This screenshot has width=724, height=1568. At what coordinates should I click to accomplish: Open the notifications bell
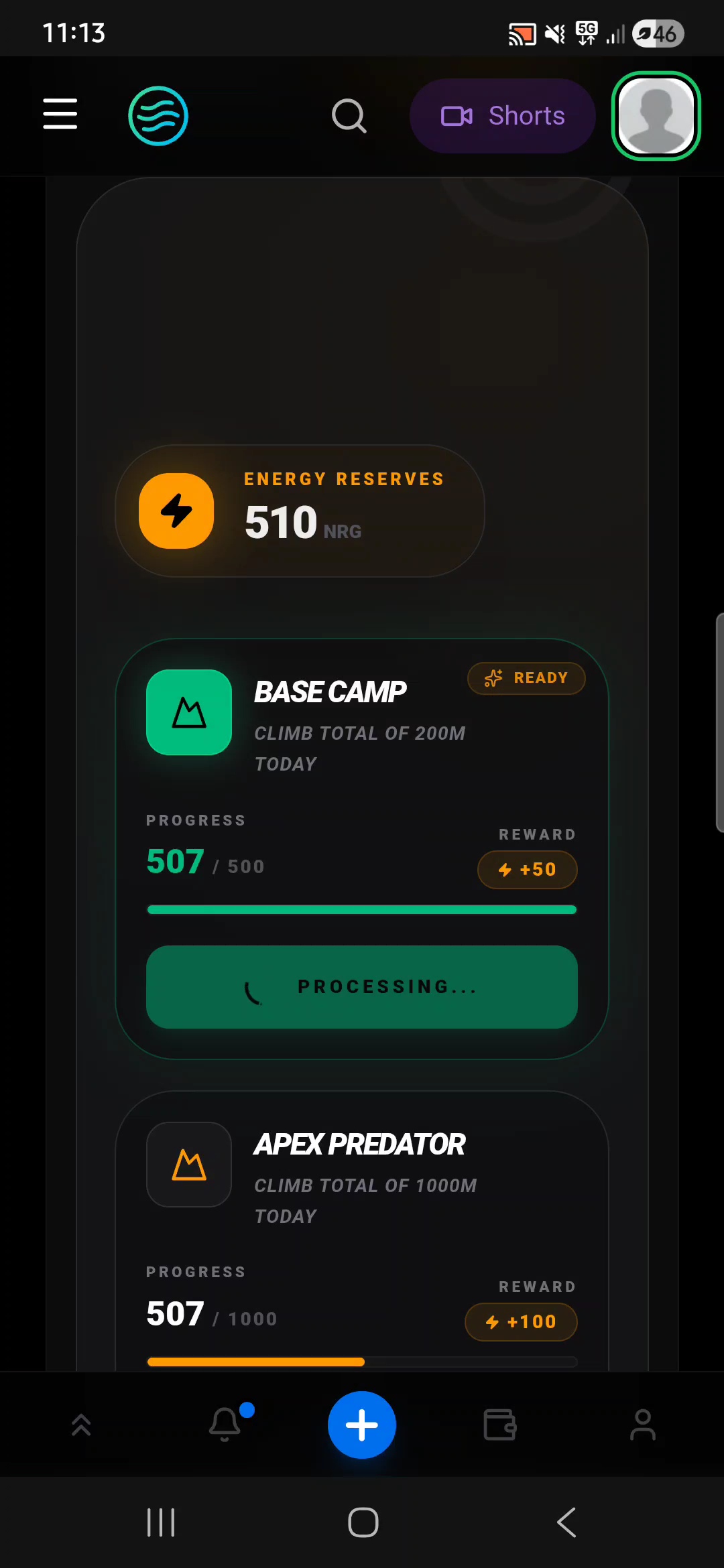225,1425
